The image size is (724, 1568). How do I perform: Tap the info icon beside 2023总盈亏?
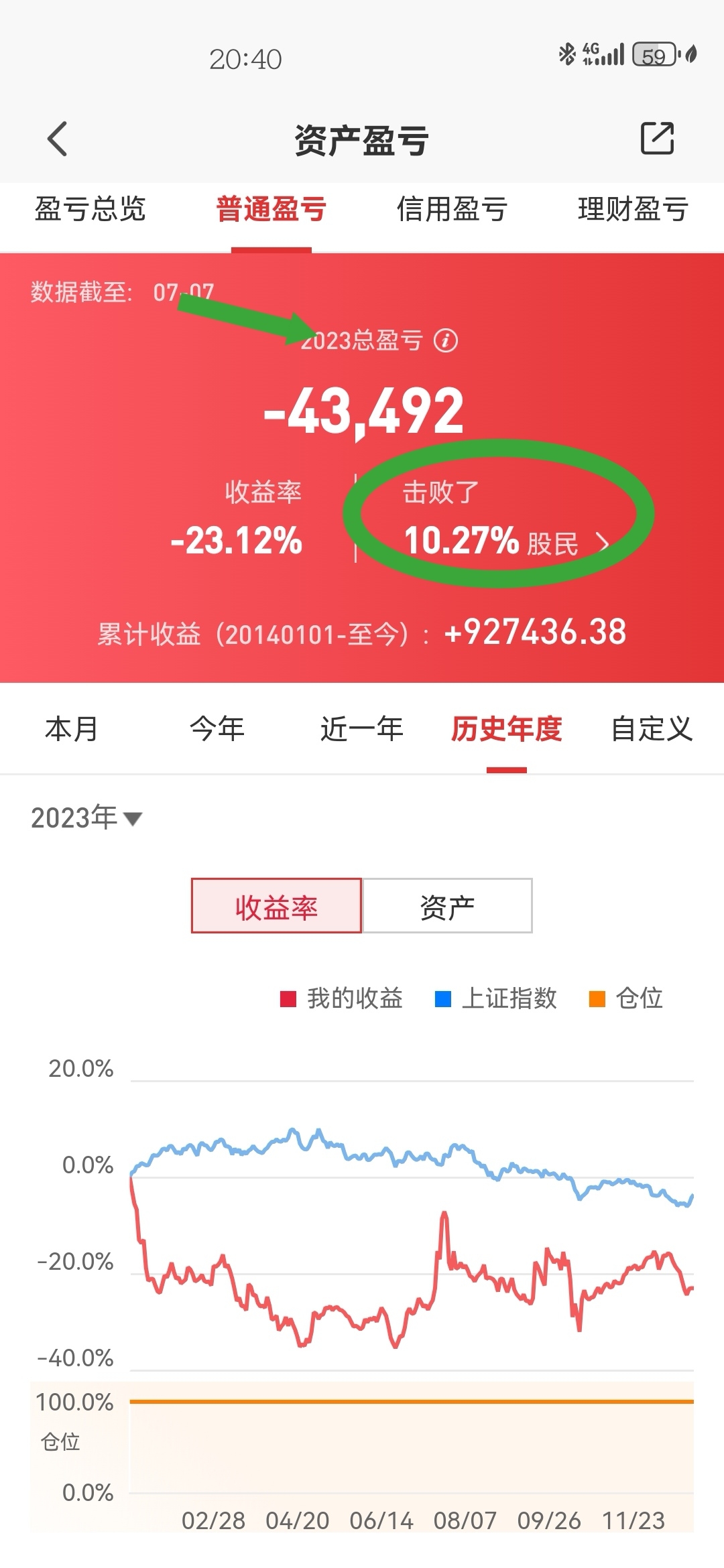[x=446, y=340]
